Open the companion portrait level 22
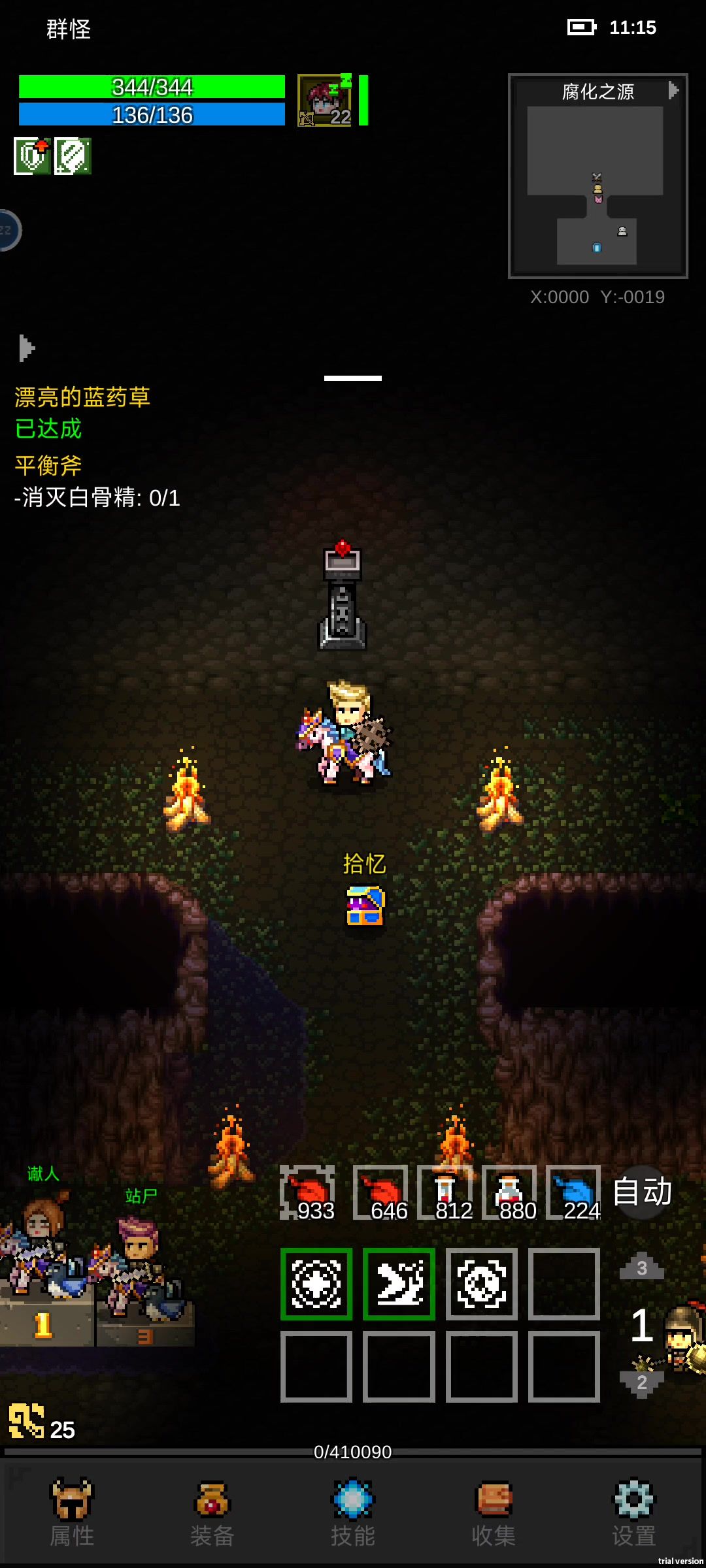This screenshot has height=1568, width=706. 325,100
